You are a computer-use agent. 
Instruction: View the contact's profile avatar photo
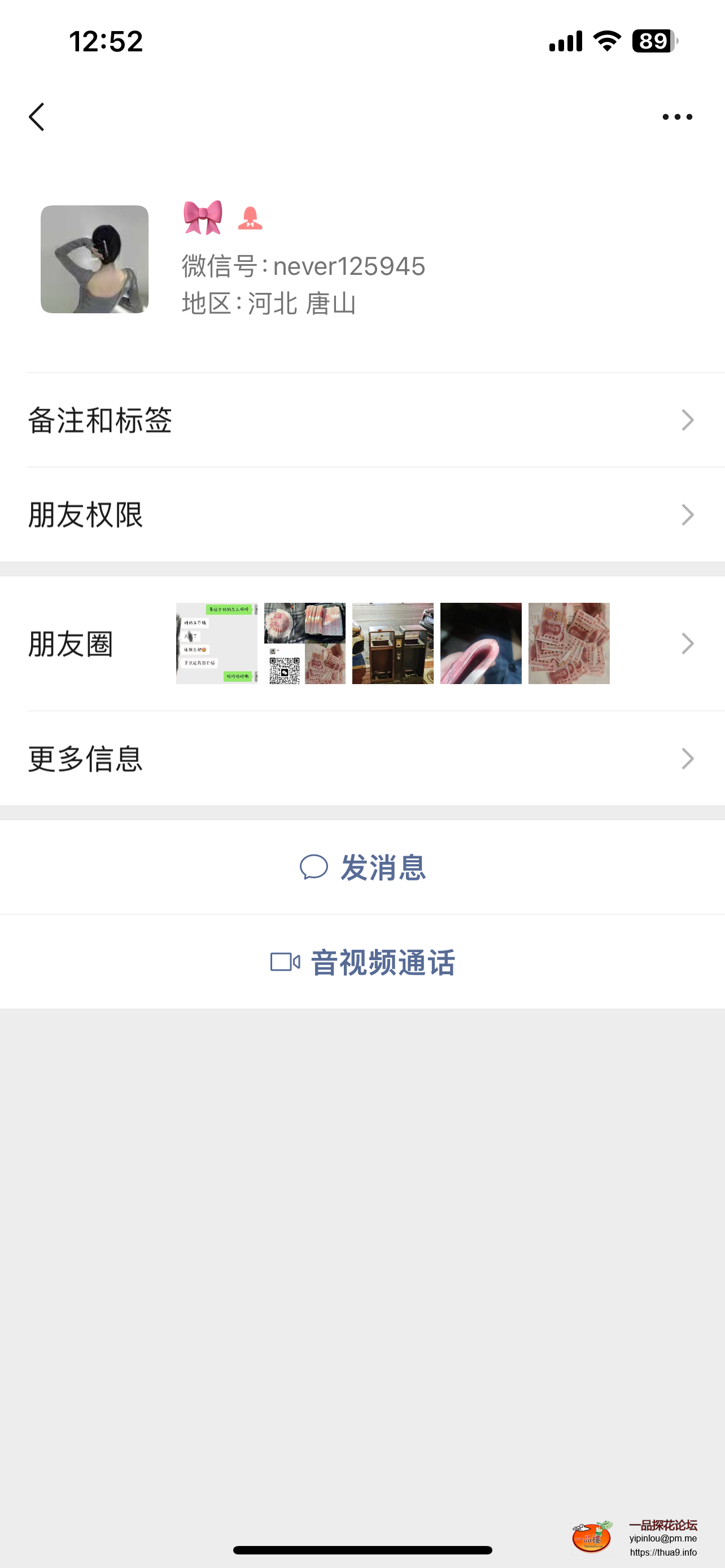click(94, 259)
